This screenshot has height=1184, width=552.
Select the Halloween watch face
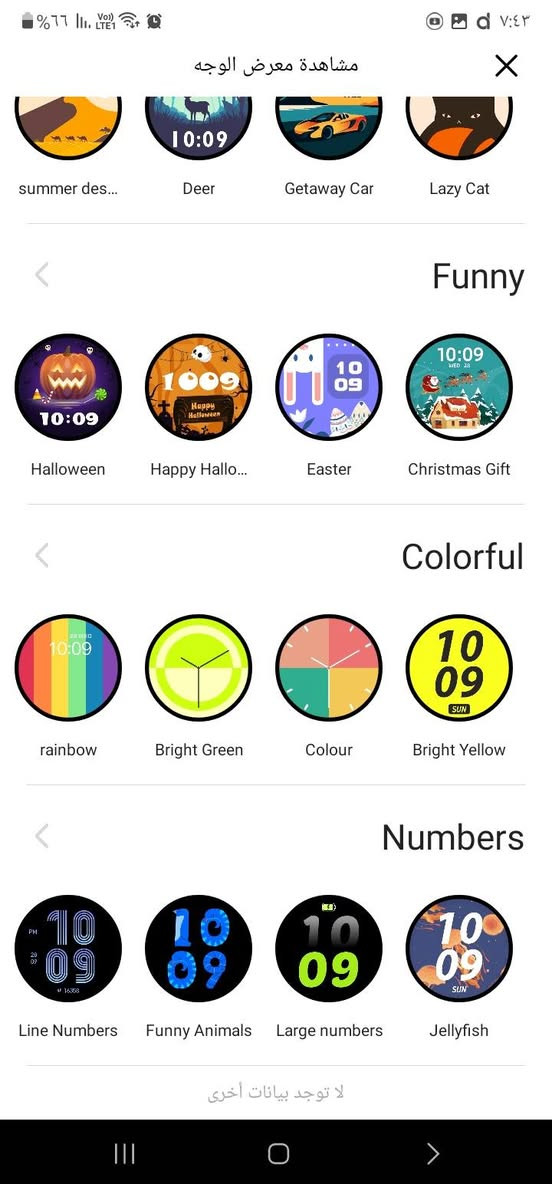tap(68, 387)
